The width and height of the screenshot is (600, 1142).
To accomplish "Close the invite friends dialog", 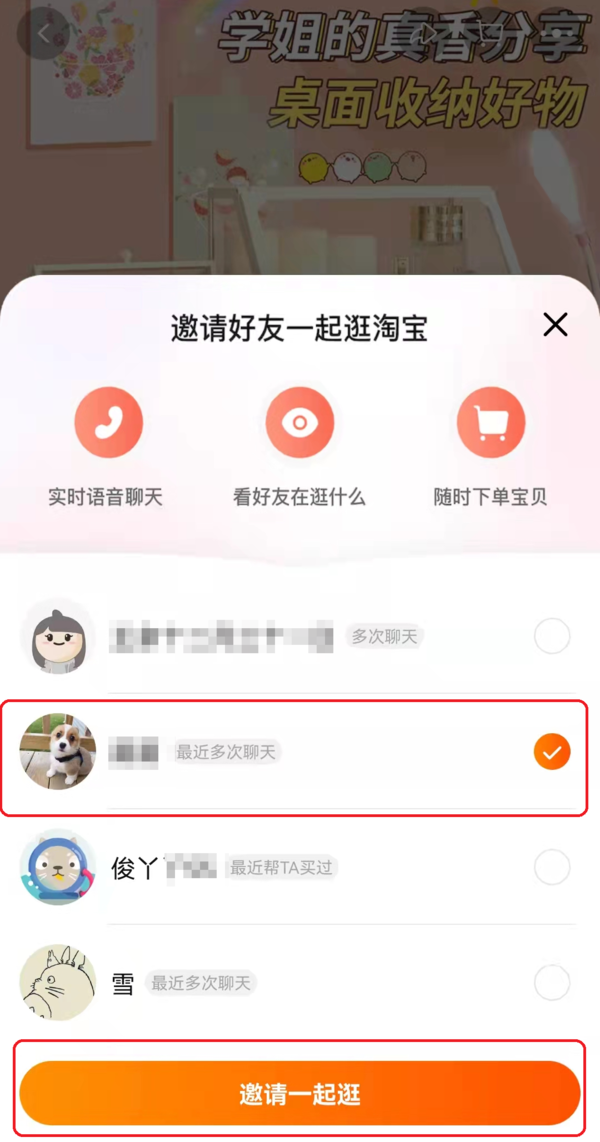I will pyautogui.click(x=555, y=324).
